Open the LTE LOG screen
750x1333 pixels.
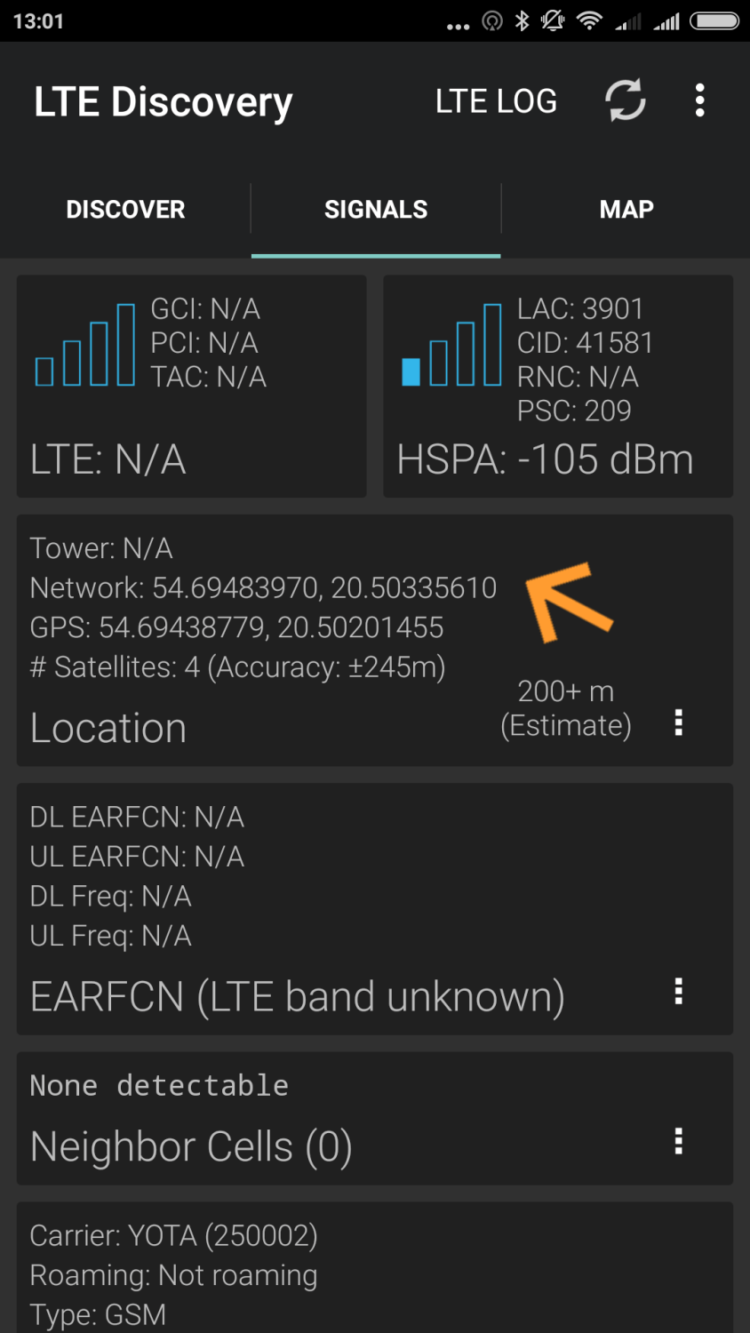tap(496, 100)
